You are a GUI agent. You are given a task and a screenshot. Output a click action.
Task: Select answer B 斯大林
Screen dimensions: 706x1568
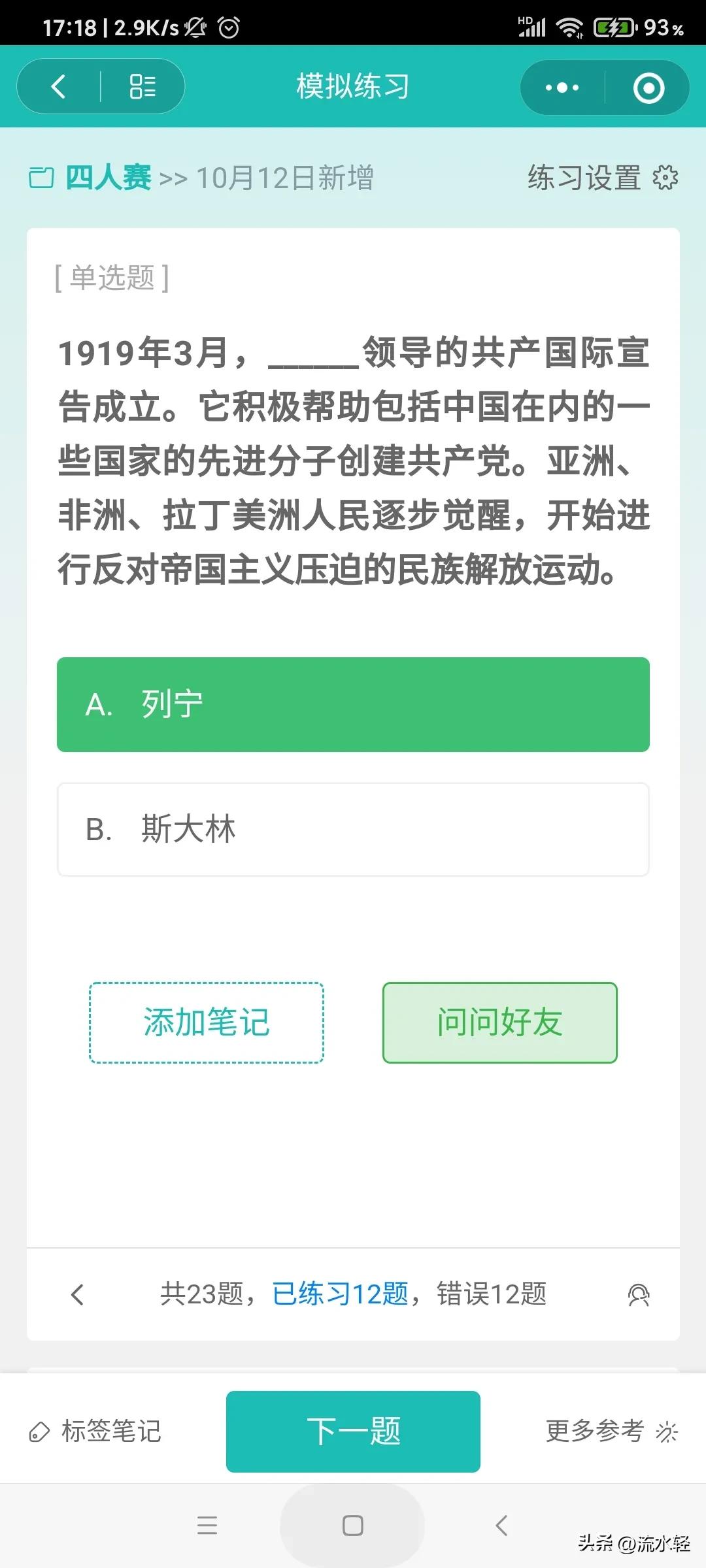353,828
